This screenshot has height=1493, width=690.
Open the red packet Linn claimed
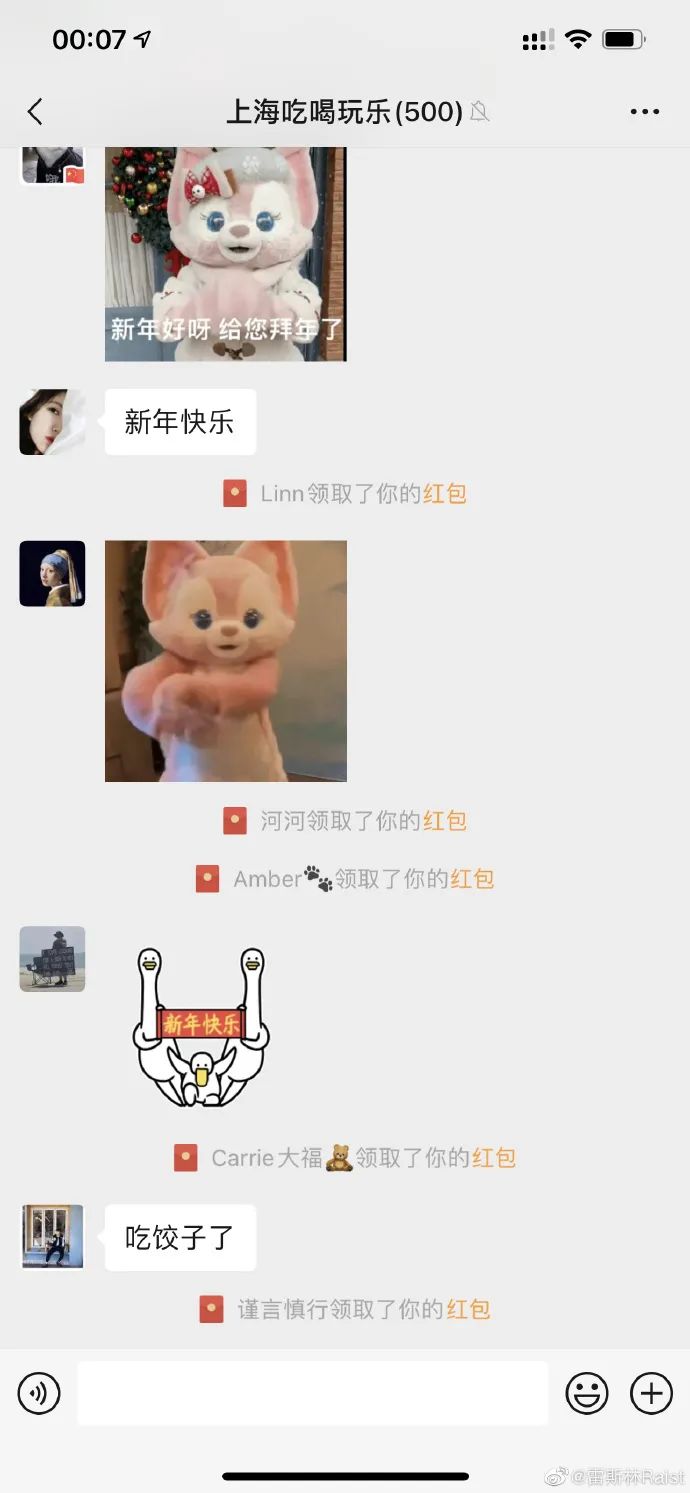(445, 493)
